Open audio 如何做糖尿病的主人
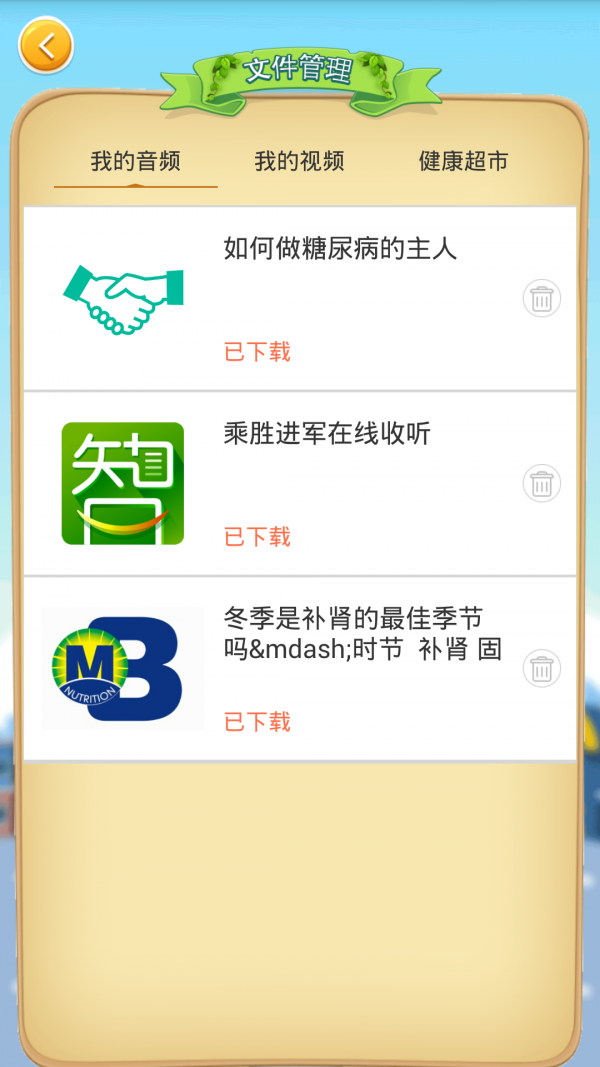 [340, 249]
